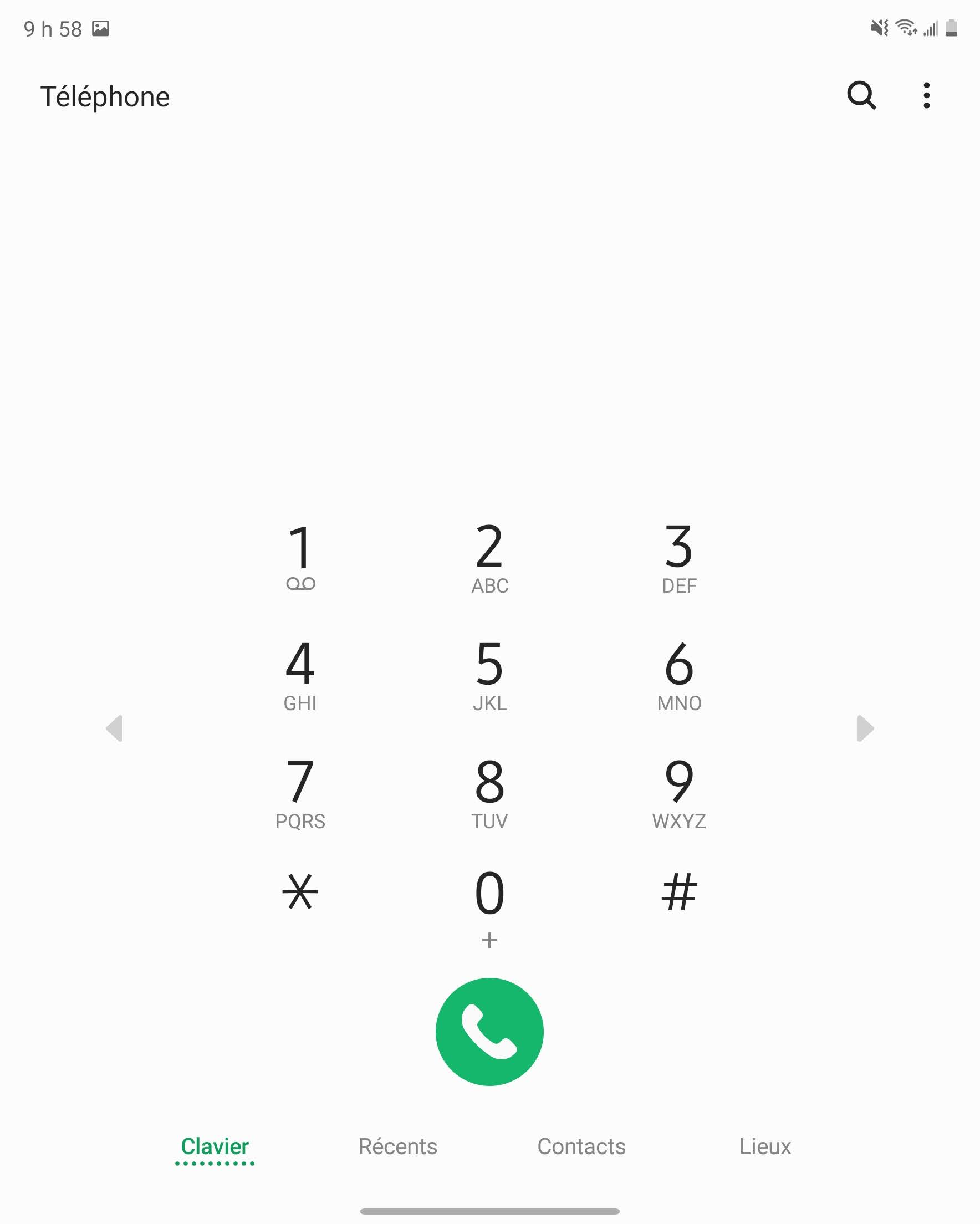This screenshot has height=1224, width=980.
Task: Tap the 2 ABC key
Action: pyautogui.click(x=489, y=558)
